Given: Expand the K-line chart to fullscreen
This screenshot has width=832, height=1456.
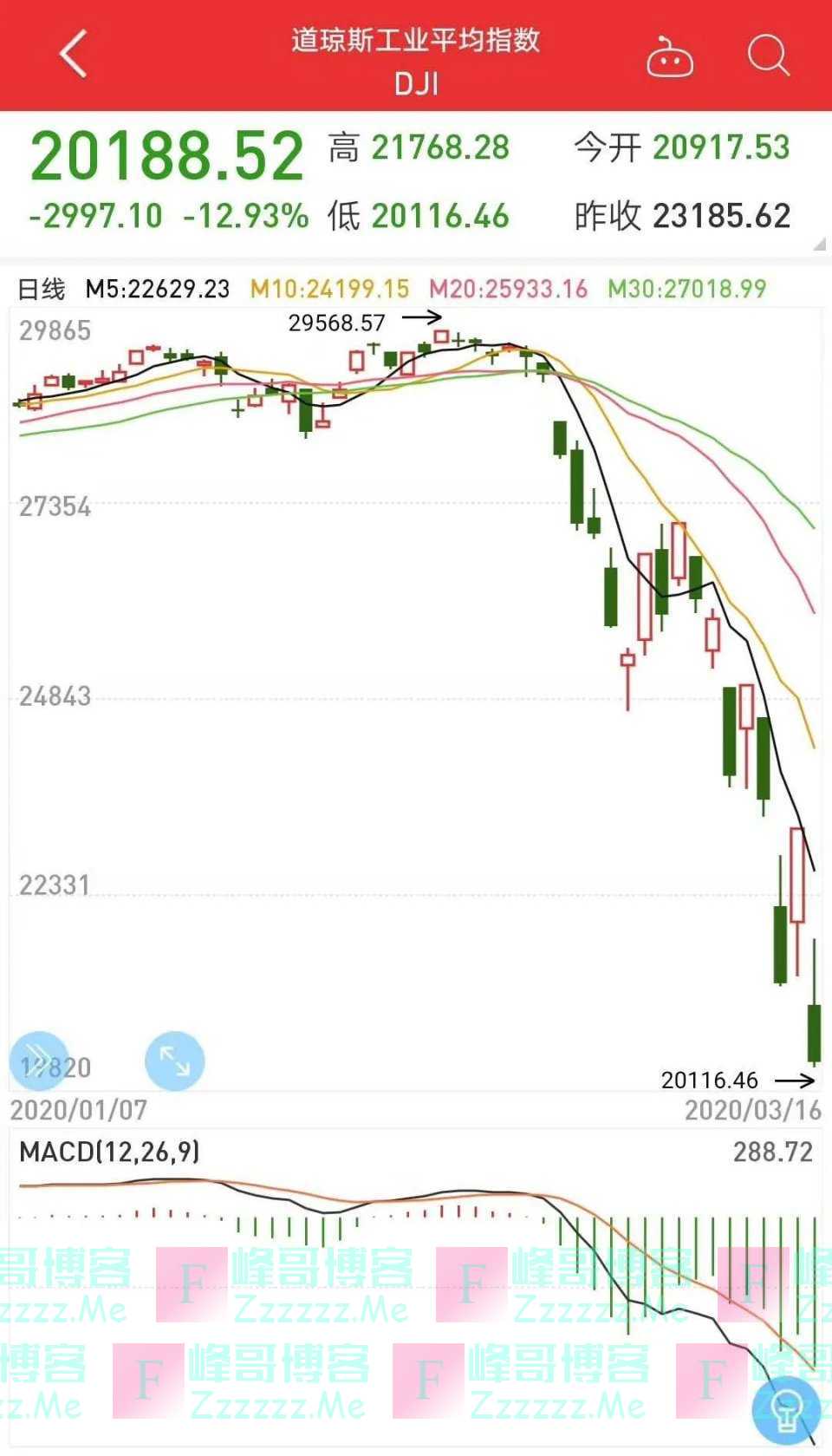Looking at the screenshot, I should tap(174, 1060).
